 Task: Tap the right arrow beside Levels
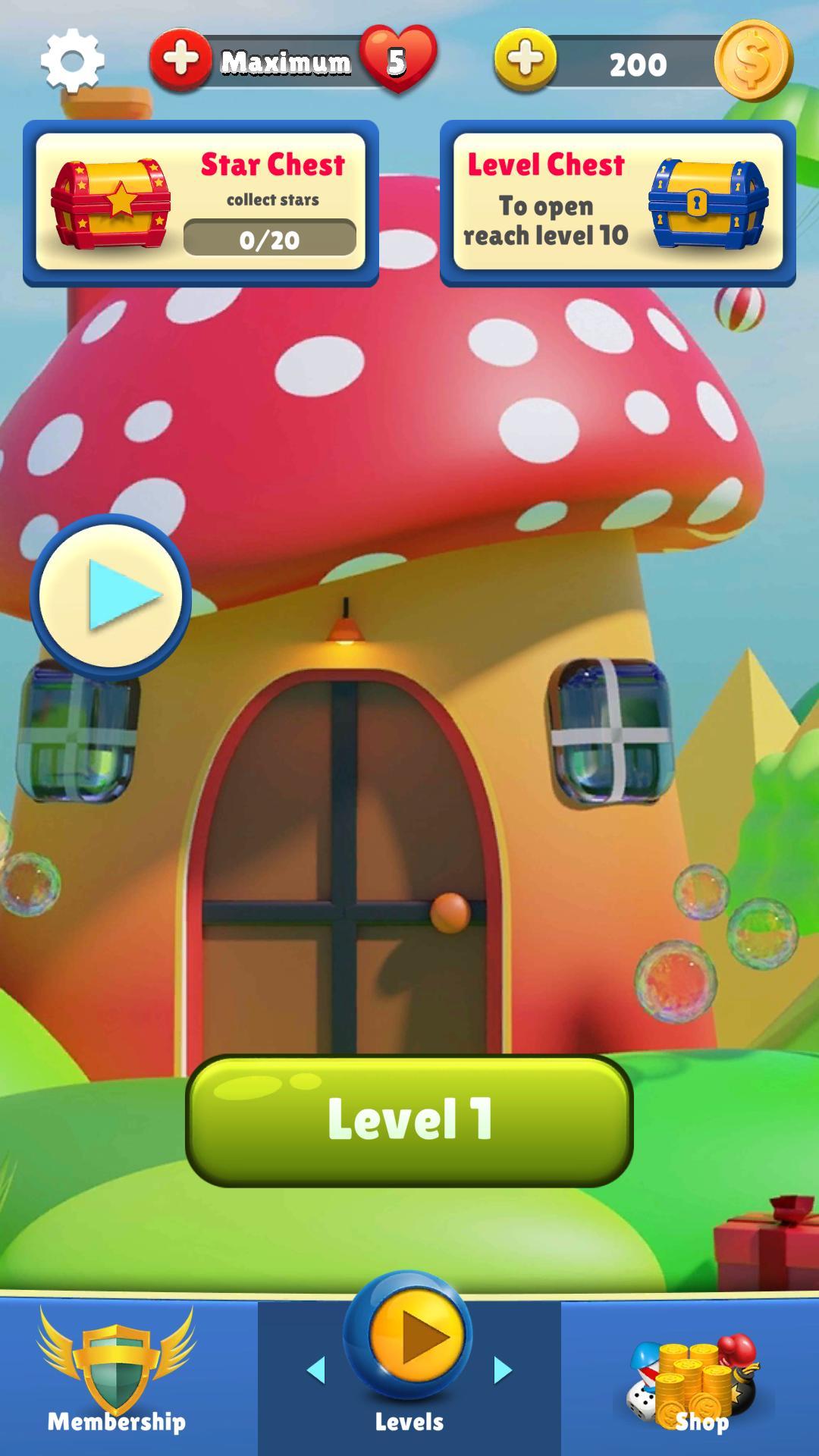502,1370
